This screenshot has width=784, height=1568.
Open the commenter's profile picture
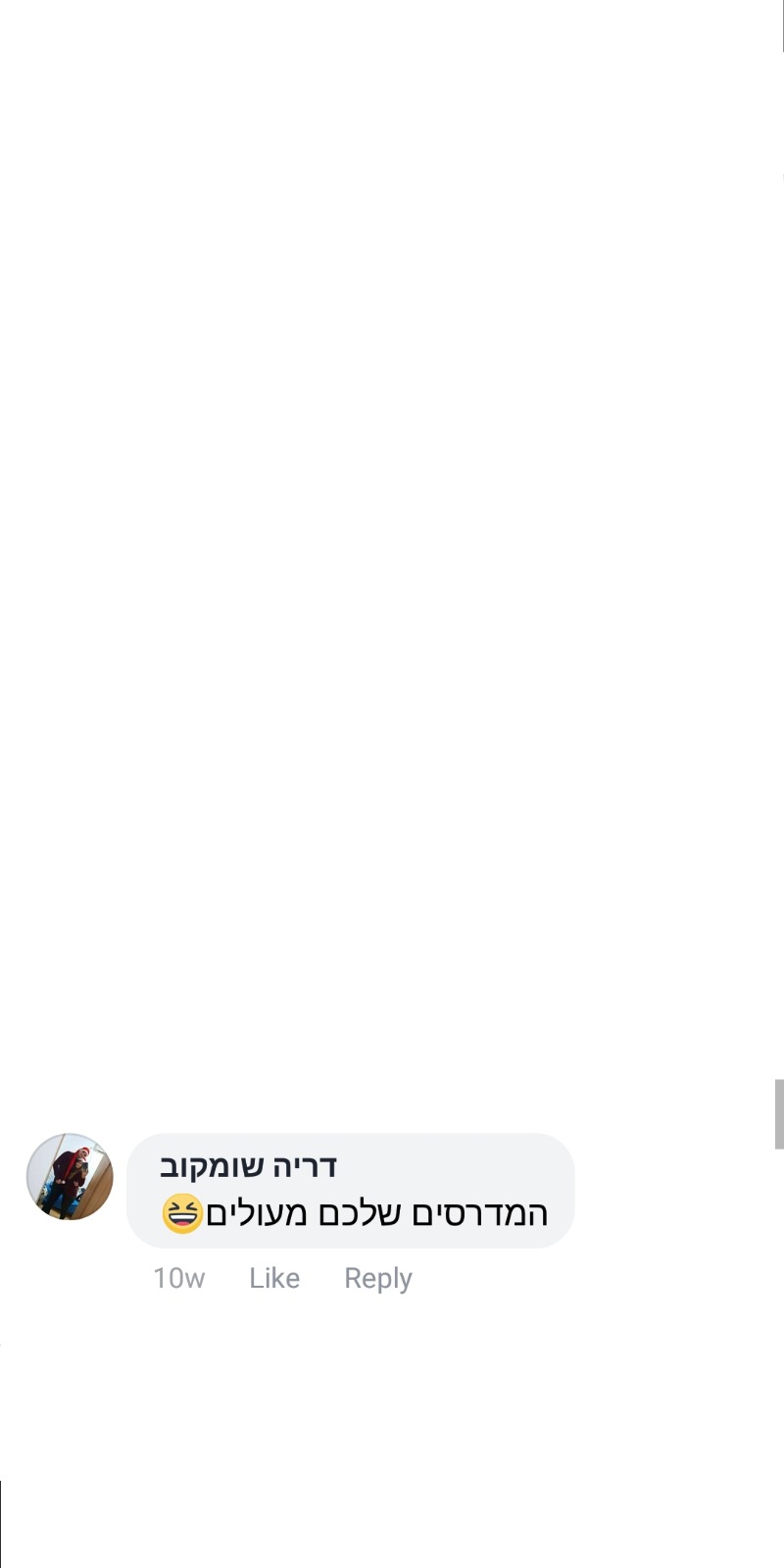(70, 1176)
